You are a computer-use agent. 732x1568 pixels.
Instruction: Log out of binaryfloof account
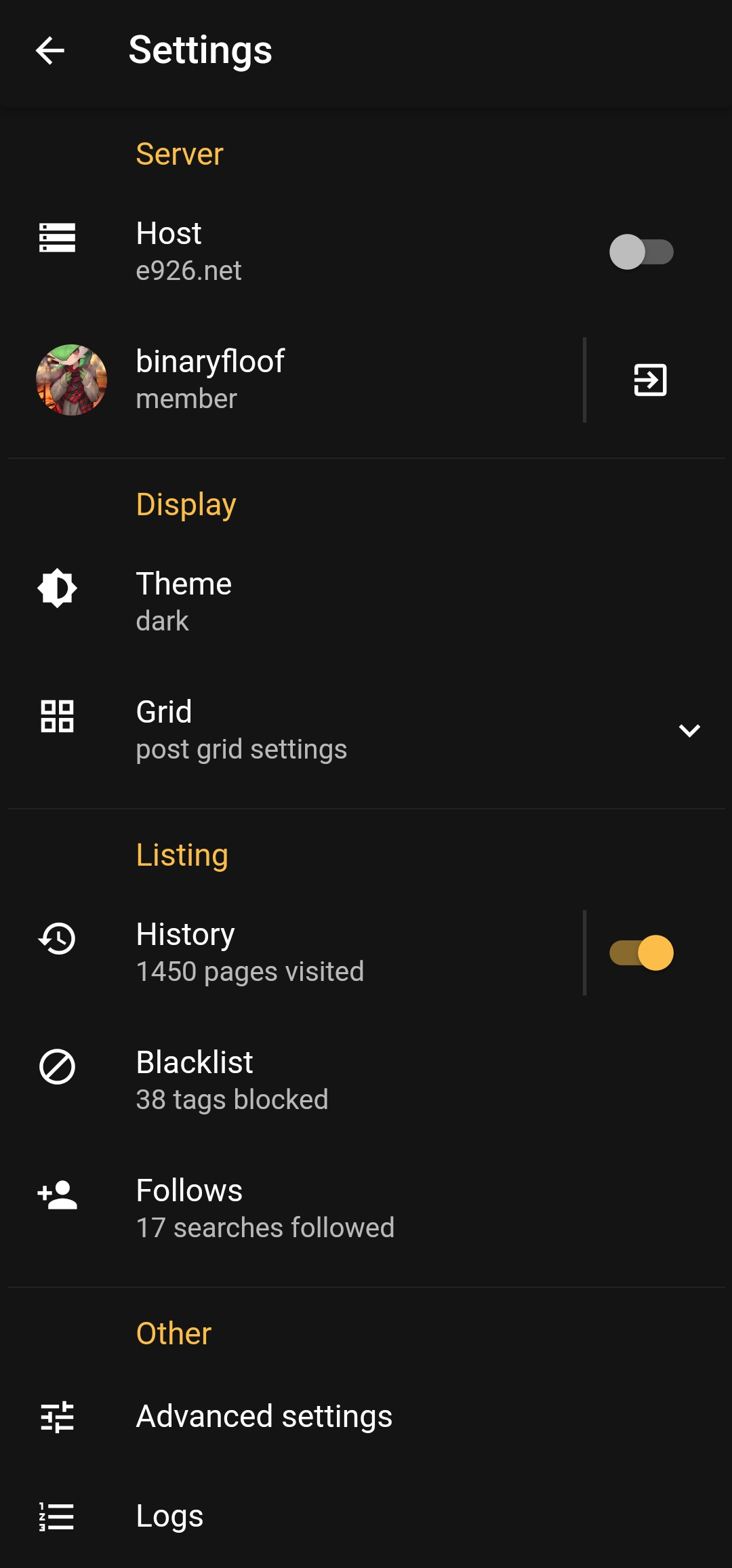tap(650, 380)
